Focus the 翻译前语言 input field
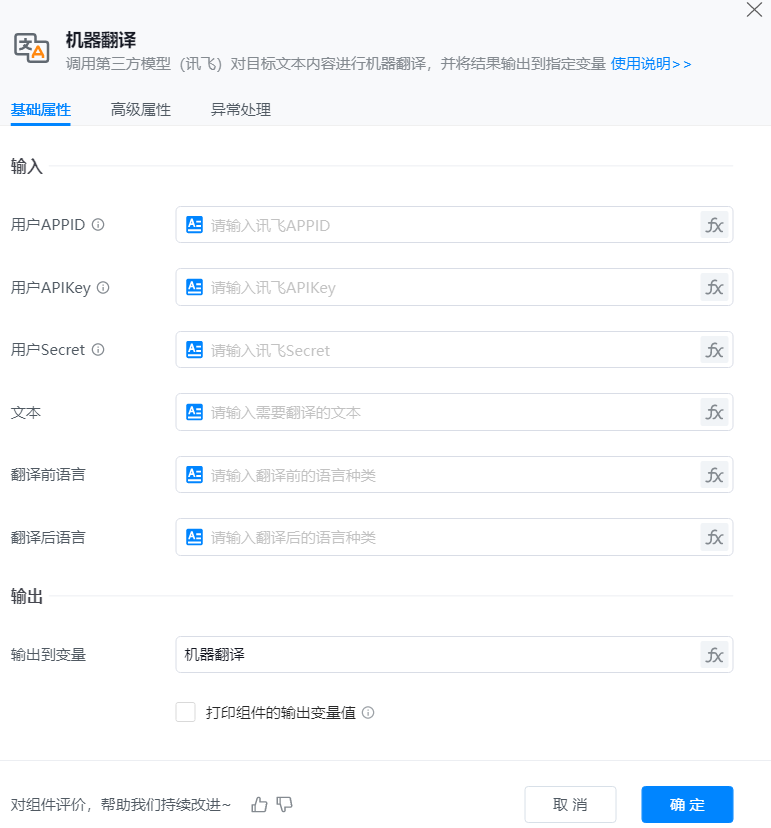771x828 pixels. [450, 475]
